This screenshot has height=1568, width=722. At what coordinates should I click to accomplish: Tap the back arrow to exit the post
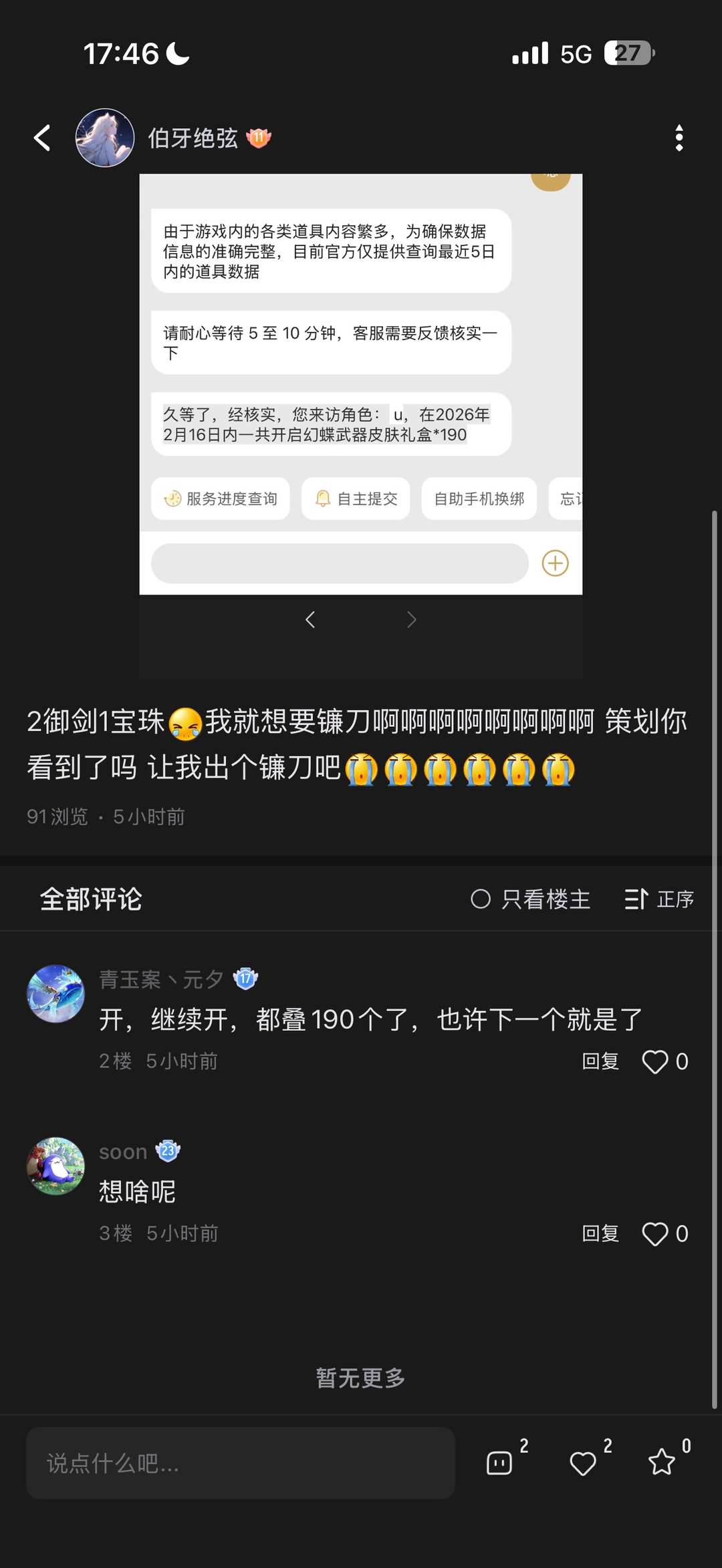click(x=42, y=137)
